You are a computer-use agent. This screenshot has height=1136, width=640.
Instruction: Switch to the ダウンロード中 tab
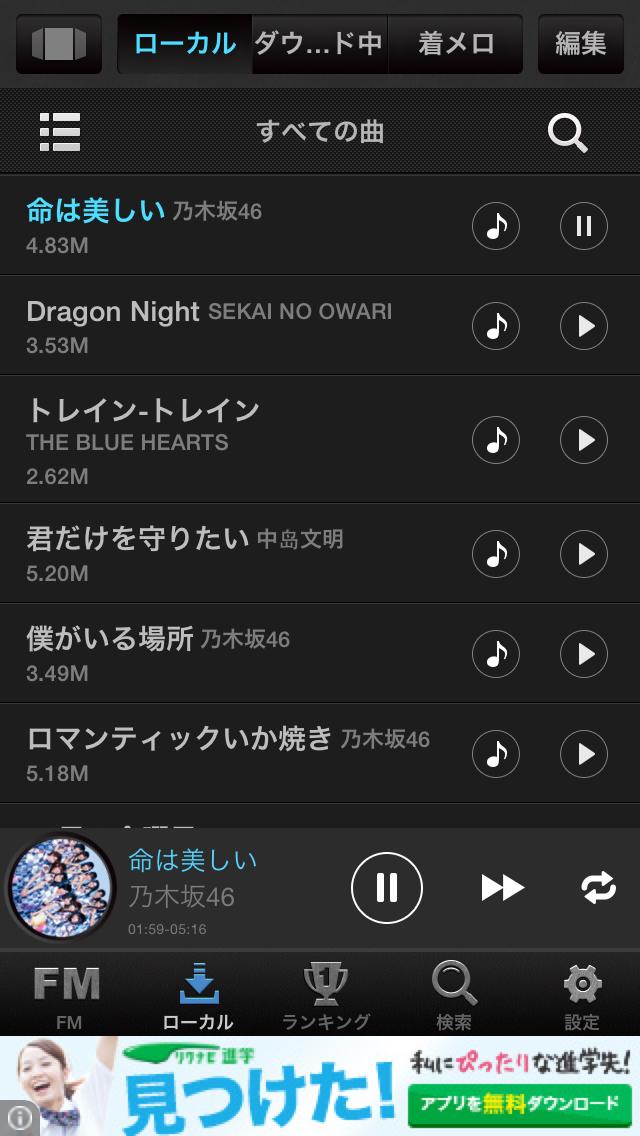tap(319, 44)
